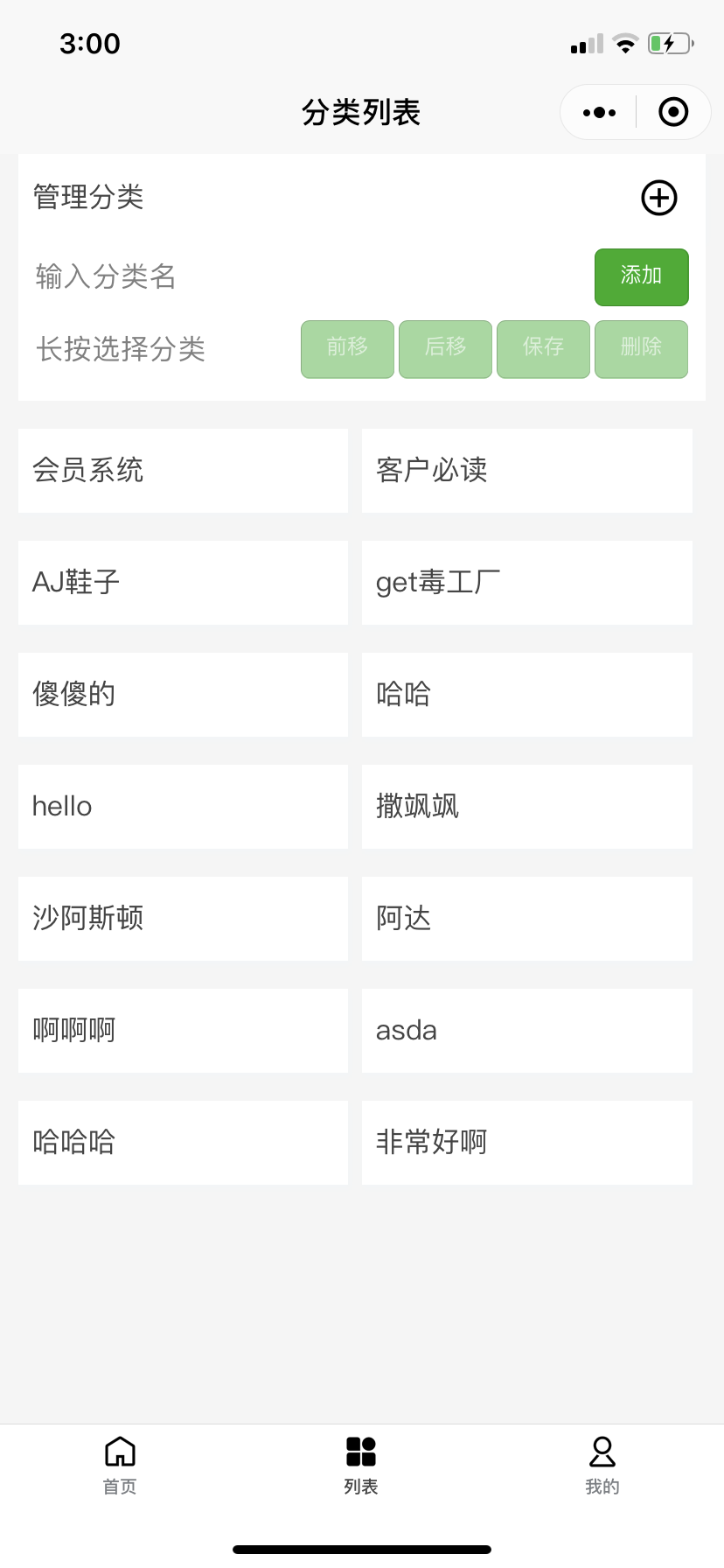This screenshot has width=724, height=1568.
Task: Tap the 保存 button
Action: pos(543,349)
